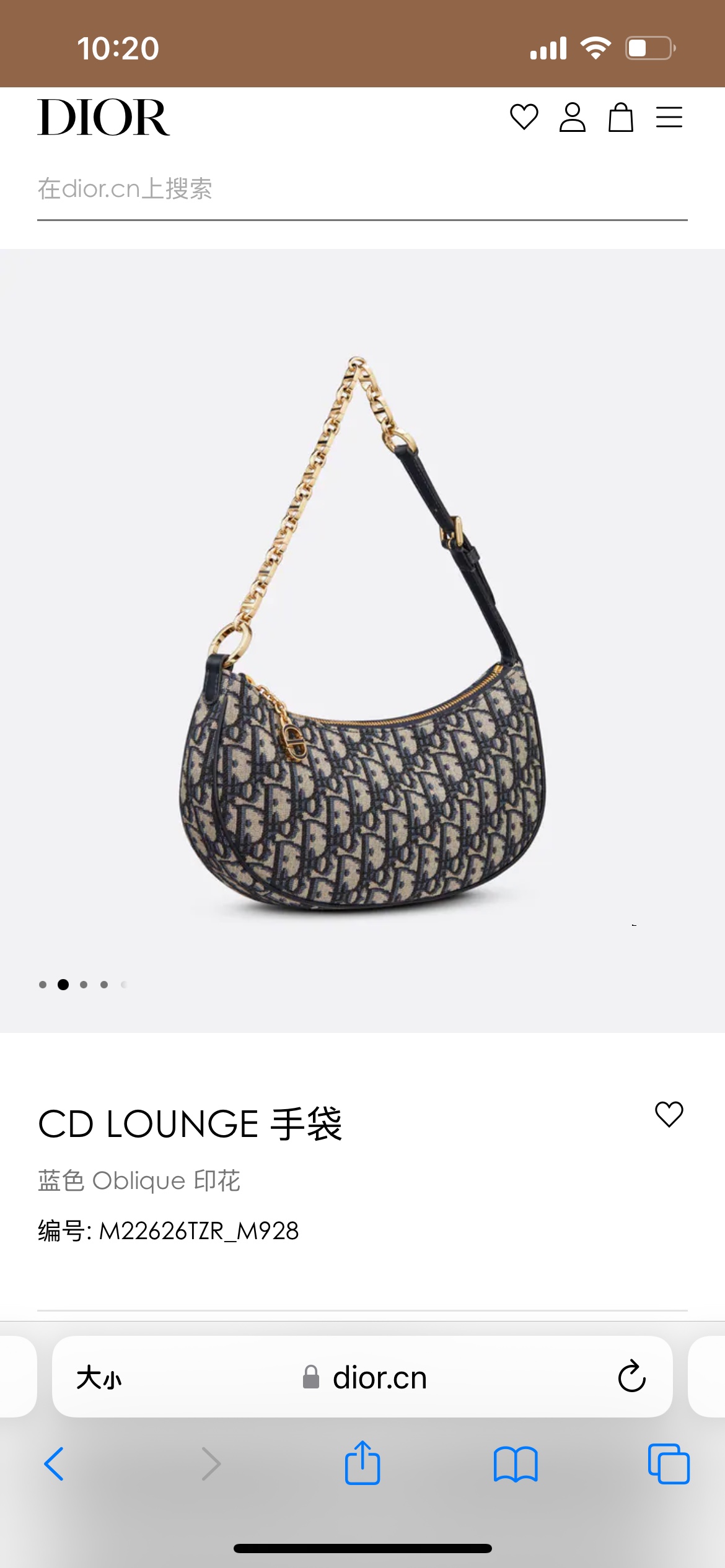Open the shopping bag
Viewport: 725px width, 1568px height.
pos(620,117)
